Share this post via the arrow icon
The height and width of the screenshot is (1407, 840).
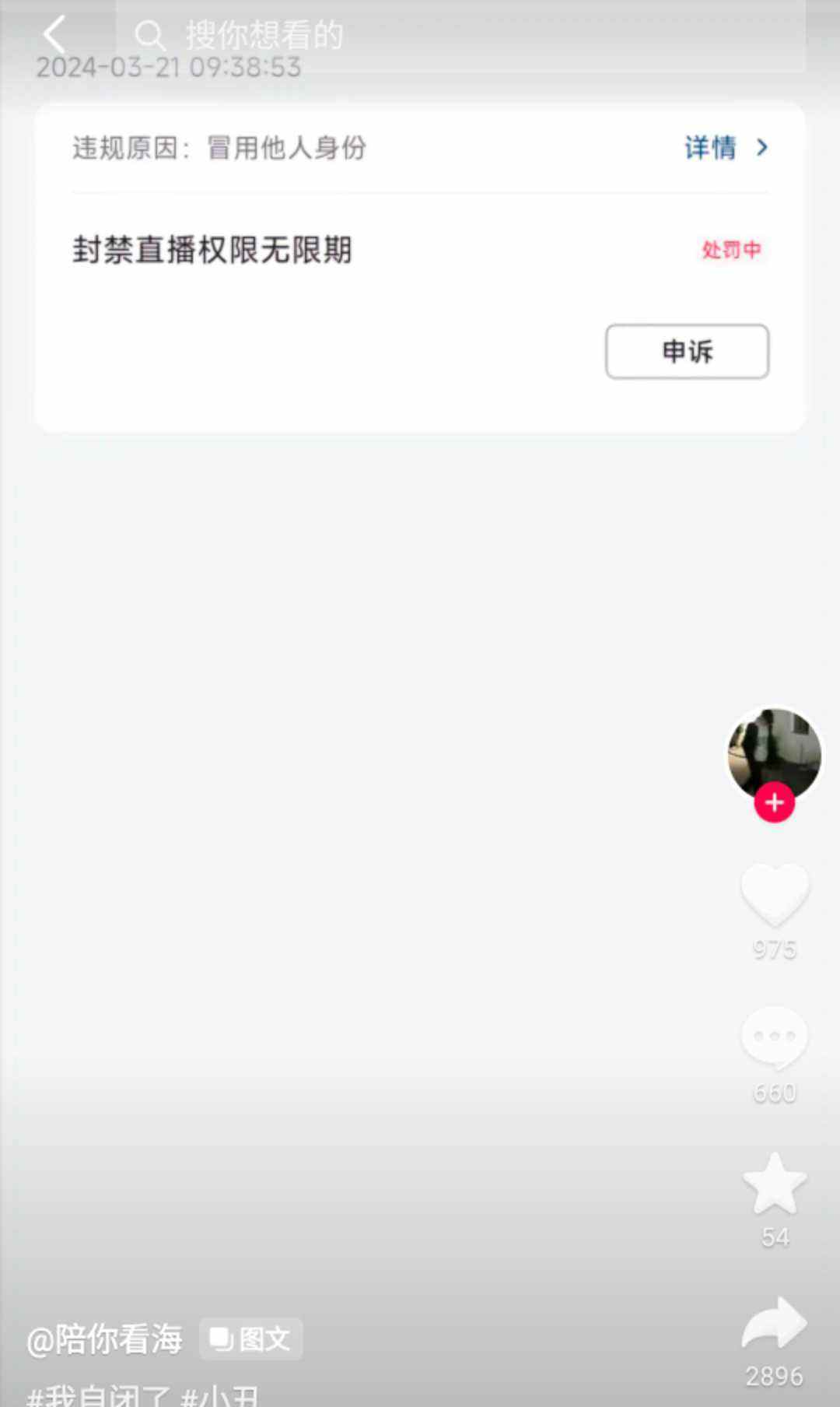775,1323
